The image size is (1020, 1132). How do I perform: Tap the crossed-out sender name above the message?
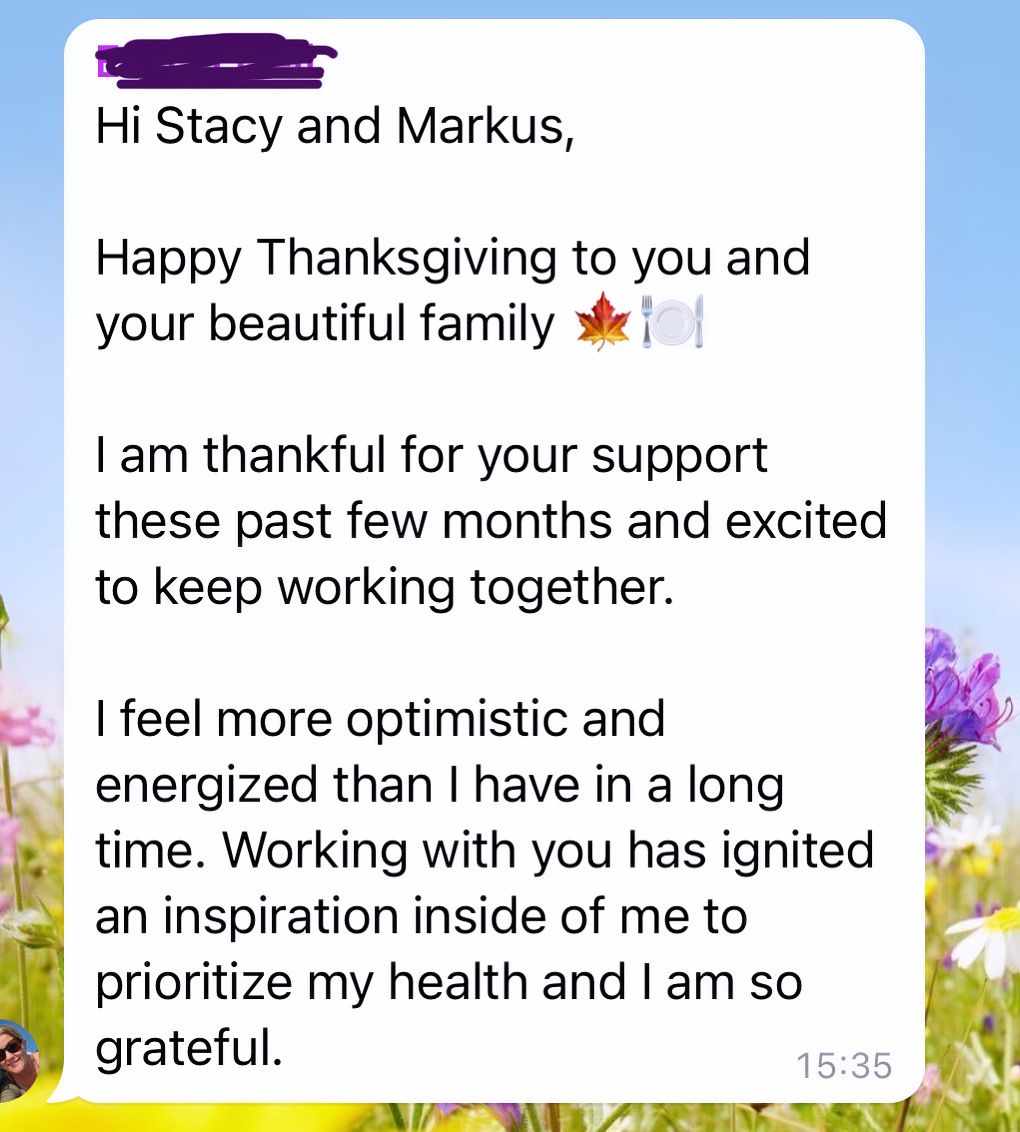214,60
